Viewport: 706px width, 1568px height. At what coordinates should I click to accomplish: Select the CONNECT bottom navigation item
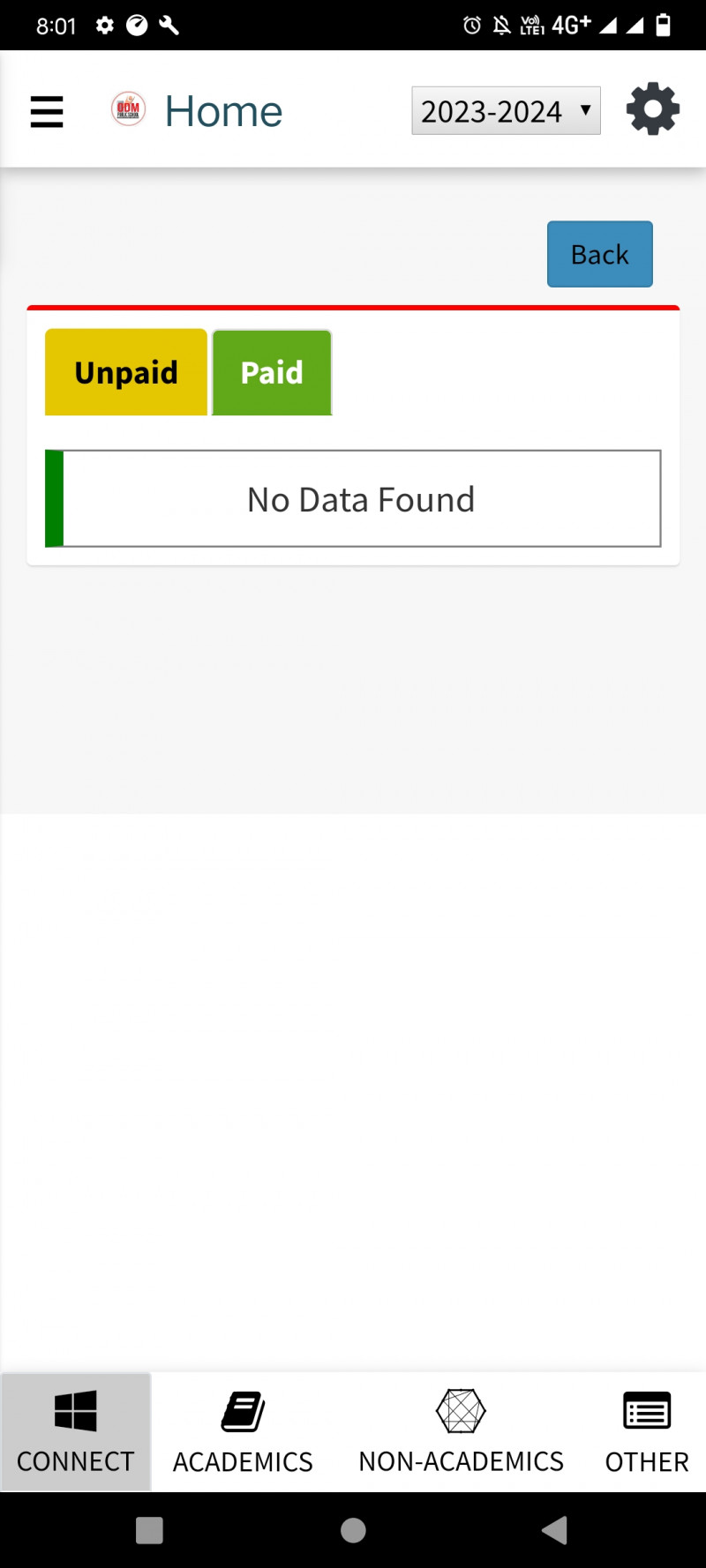coord(76,1431)
